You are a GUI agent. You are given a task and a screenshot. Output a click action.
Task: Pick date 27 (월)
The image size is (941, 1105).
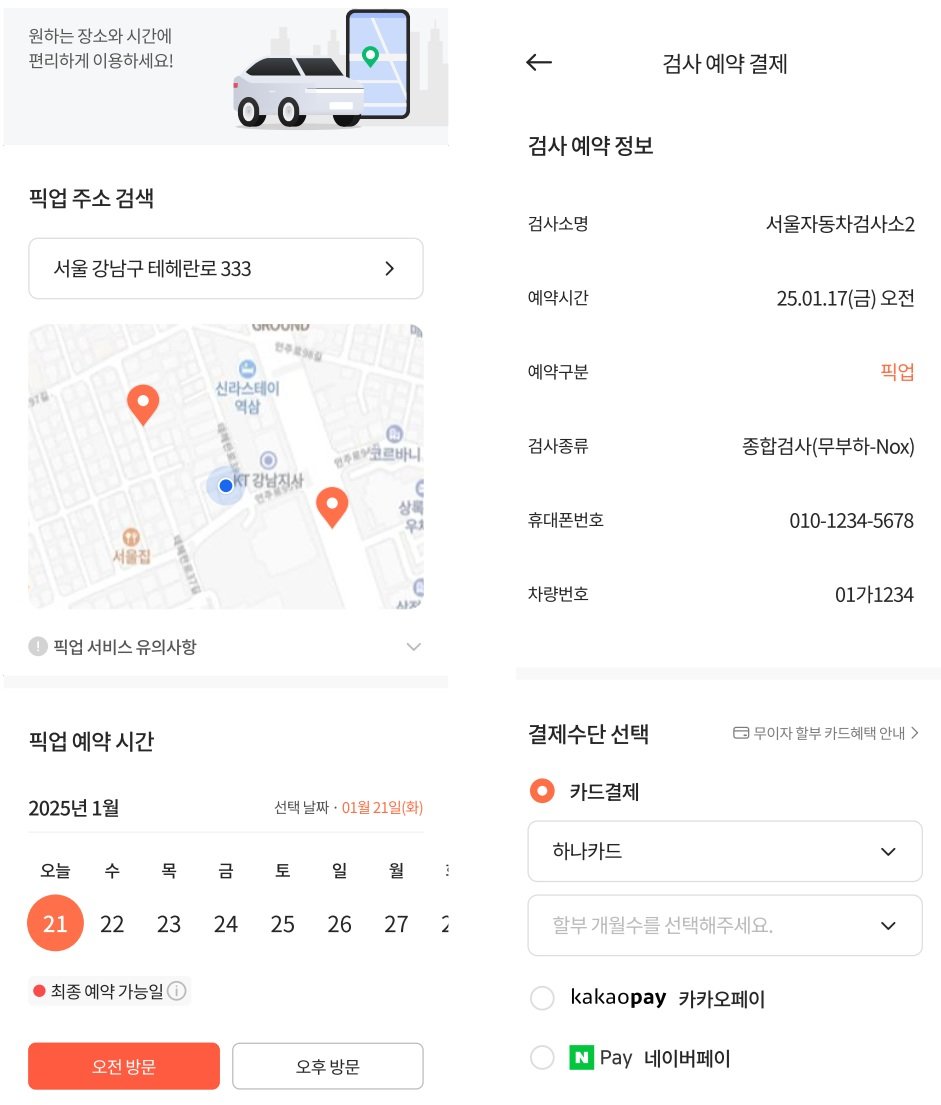tap(397, 923)
